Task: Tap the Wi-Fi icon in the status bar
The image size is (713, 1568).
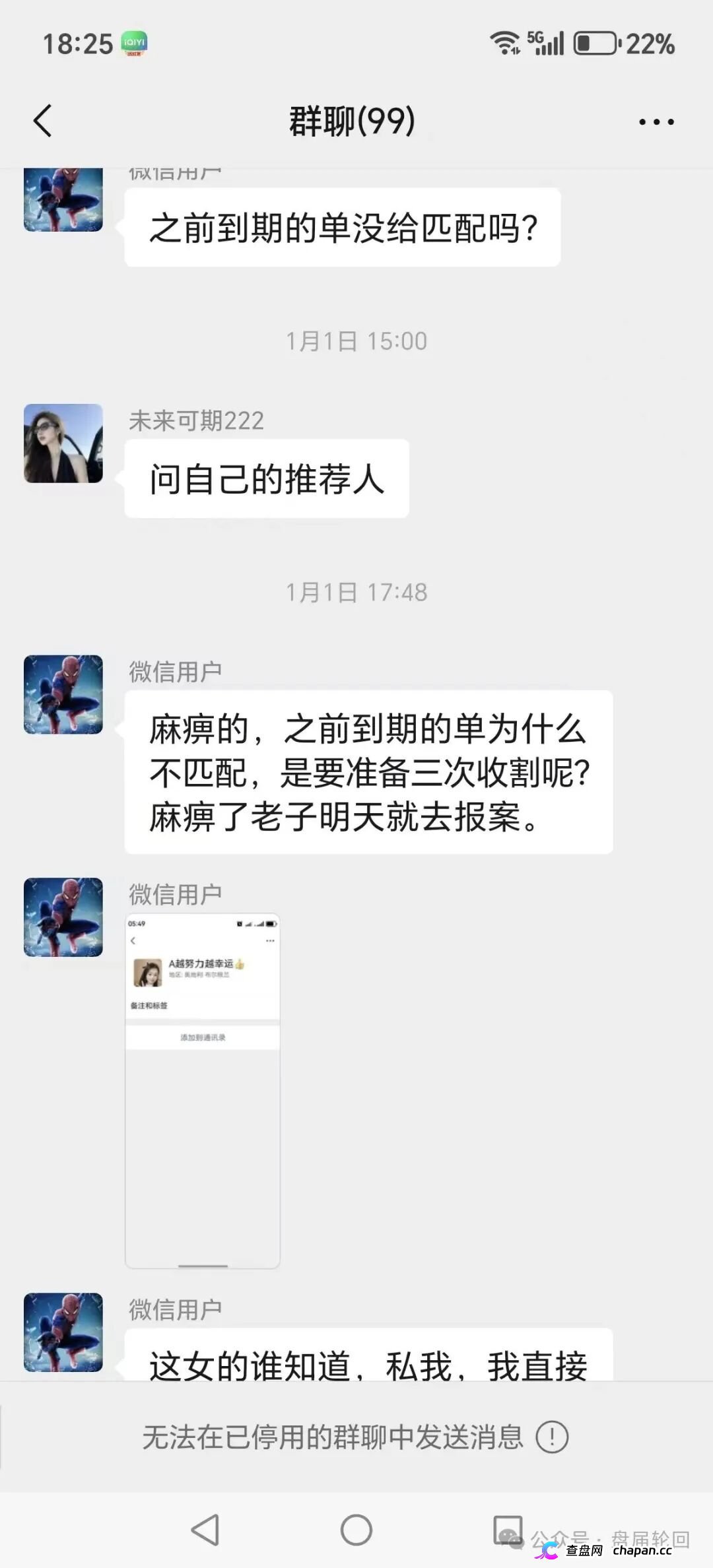Action: click(505, 41)
